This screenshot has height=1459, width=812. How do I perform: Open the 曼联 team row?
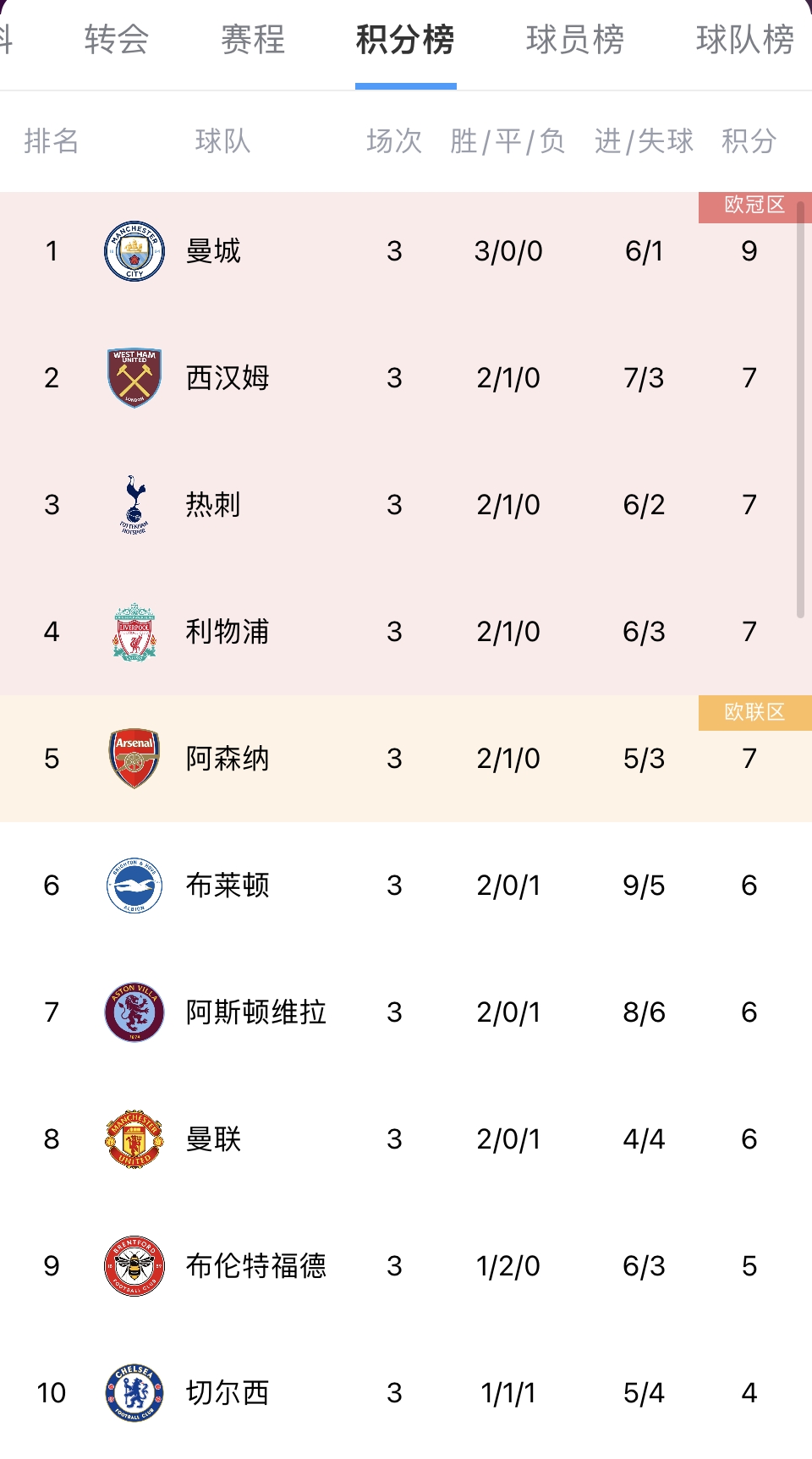(406, 1139)
